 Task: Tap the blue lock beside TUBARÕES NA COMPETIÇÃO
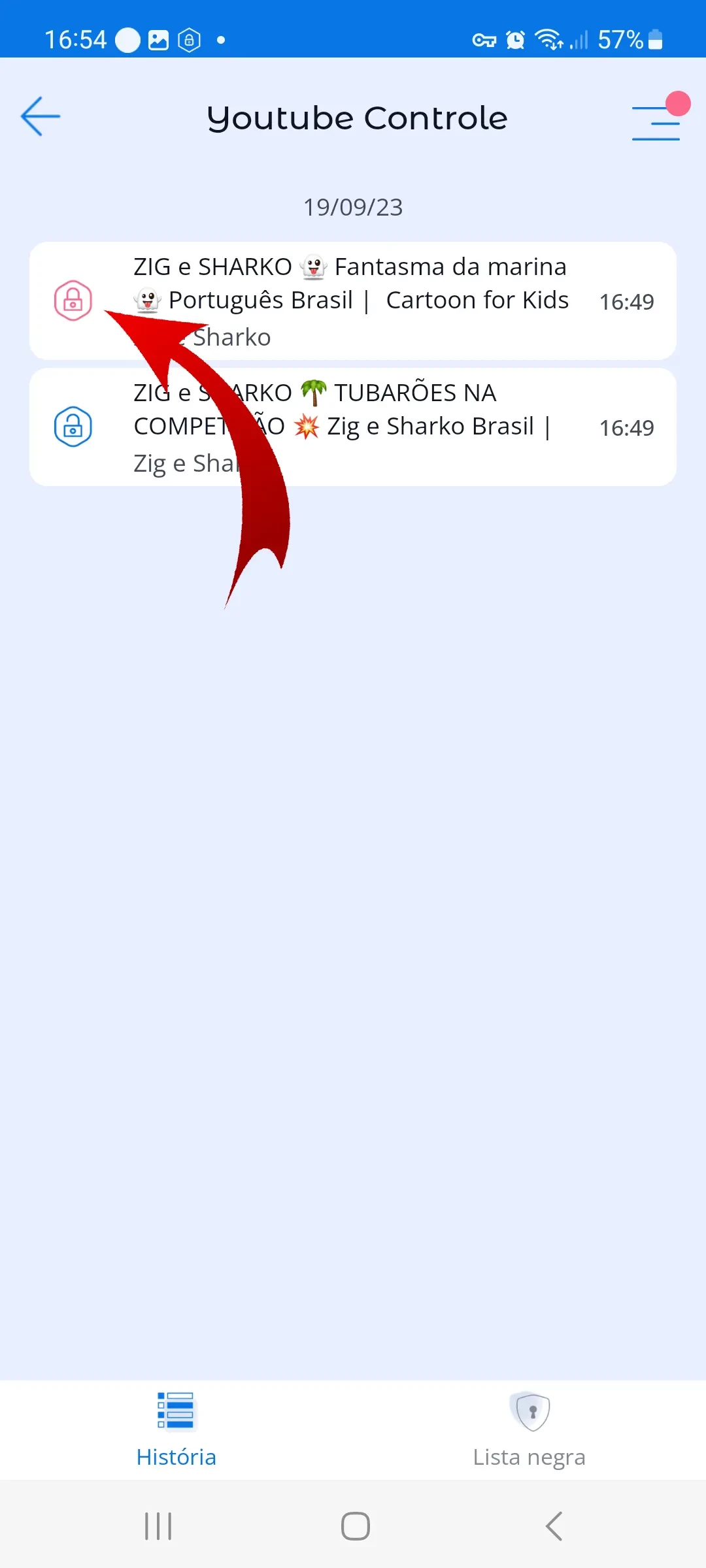[73, 427]
